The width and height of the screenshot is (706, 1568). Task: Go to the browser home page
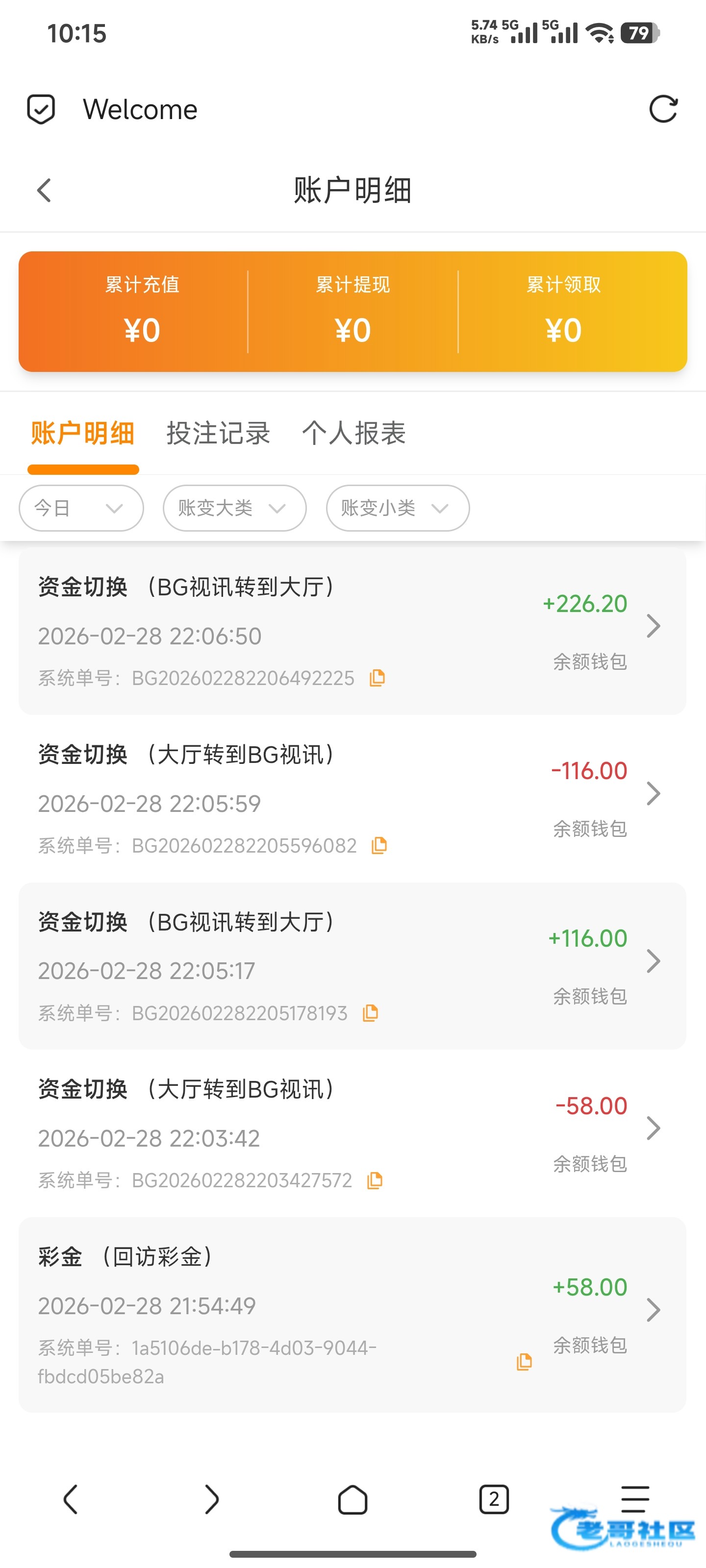[353, 1499]
